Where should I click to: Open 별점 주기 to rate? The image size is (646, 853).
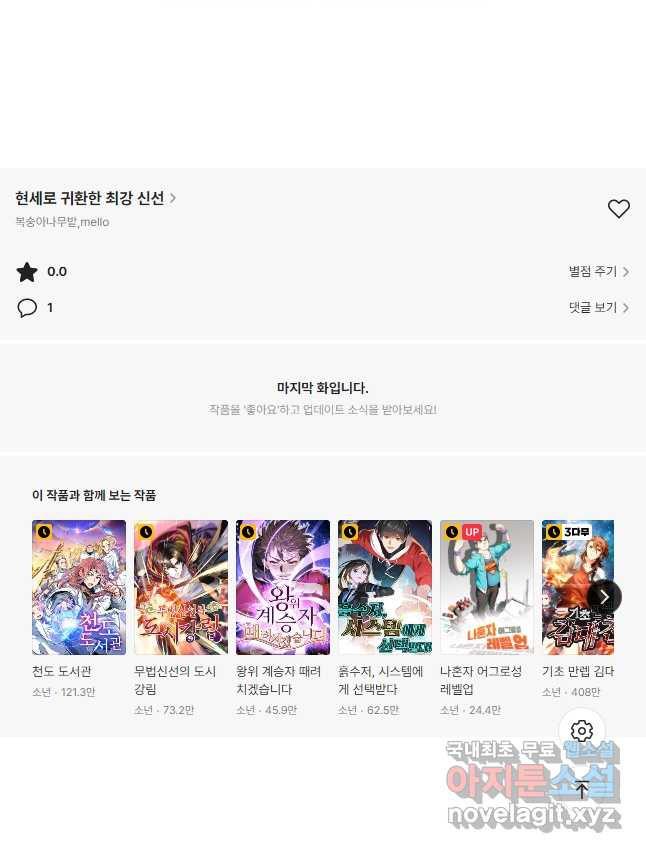tap(598, 271)
